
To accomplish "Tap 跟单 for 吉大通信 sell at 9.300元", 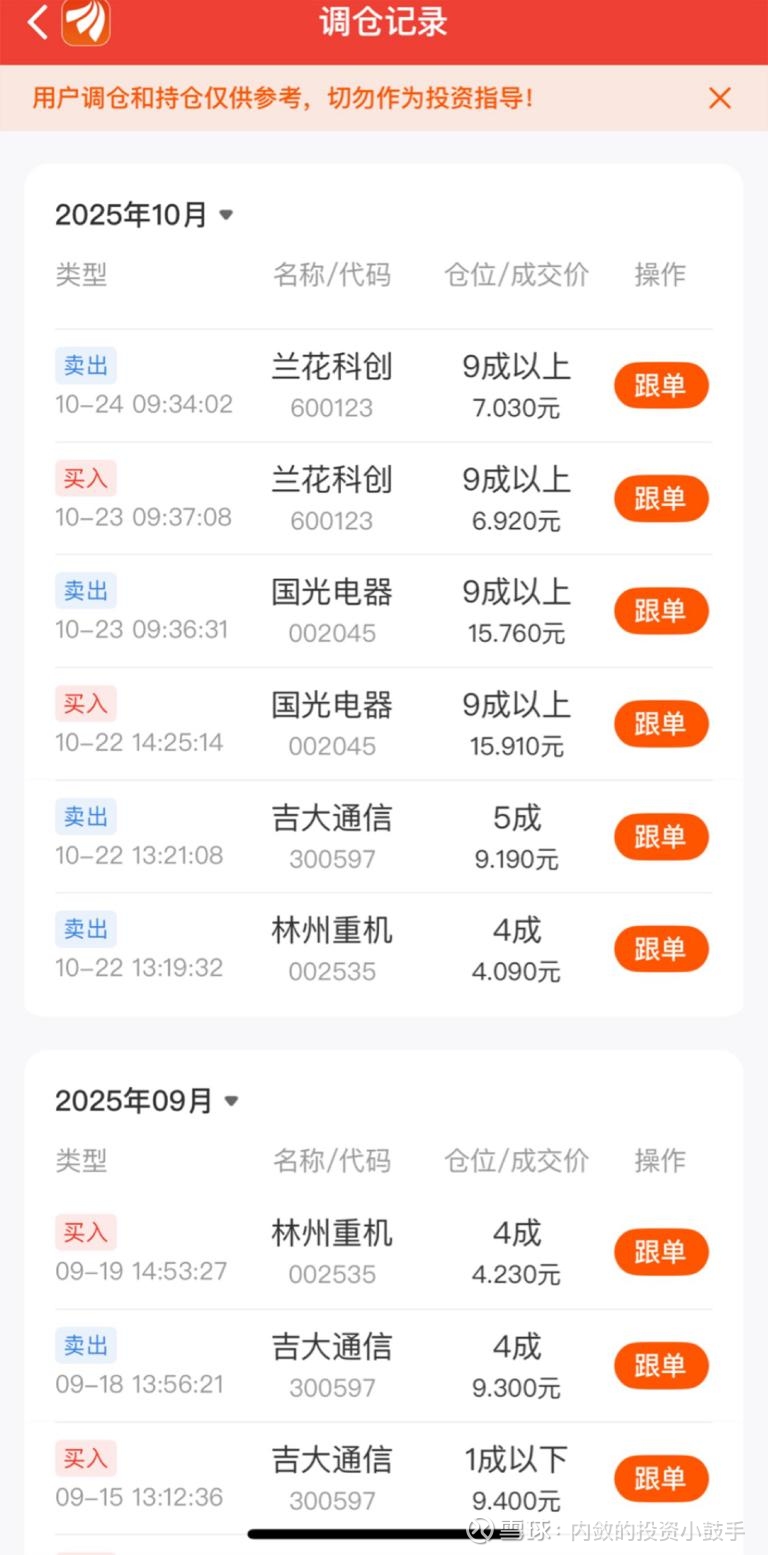I will [x=661, y=1366].
